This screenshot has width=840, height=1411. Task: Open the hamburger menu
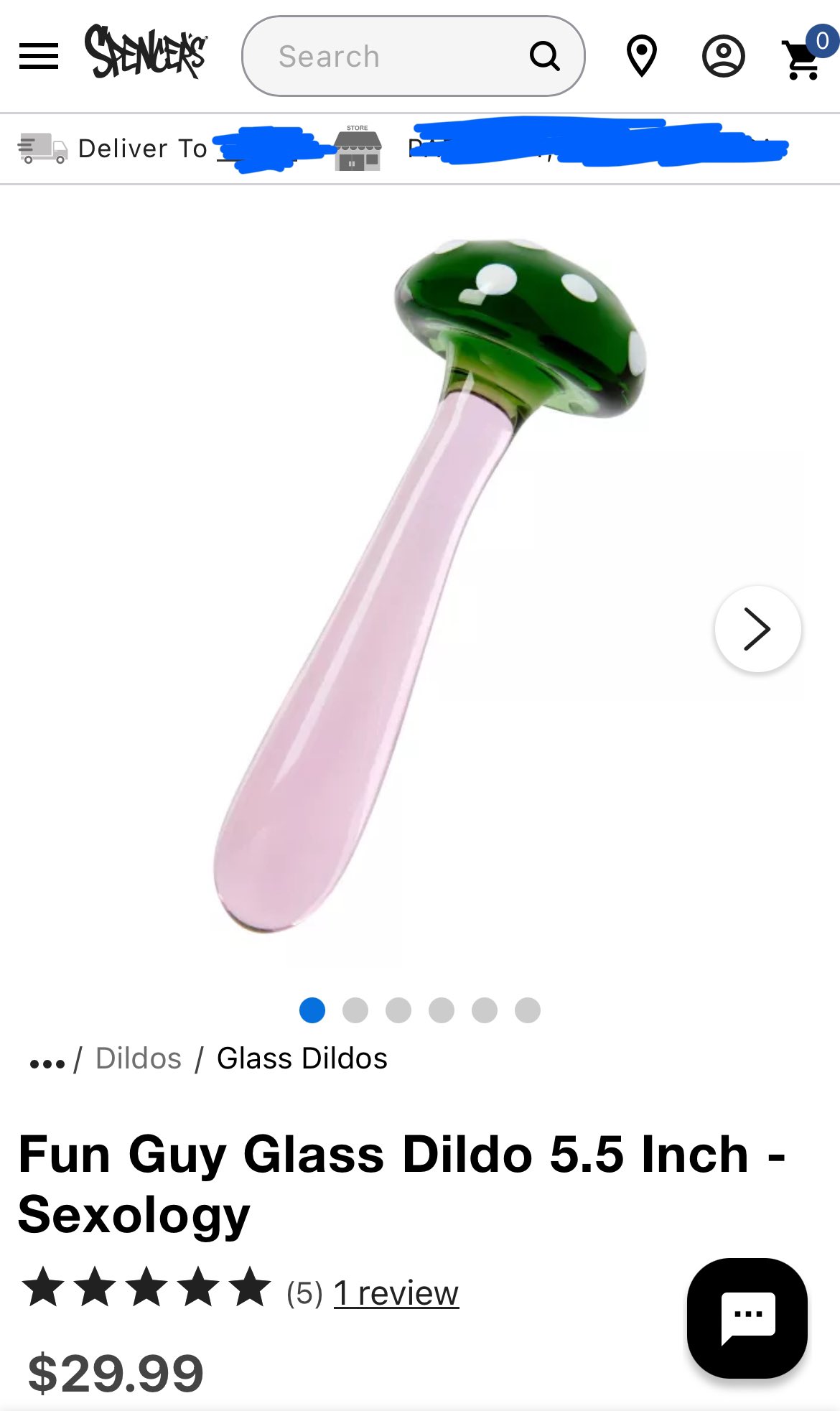[x=39, y=56]
